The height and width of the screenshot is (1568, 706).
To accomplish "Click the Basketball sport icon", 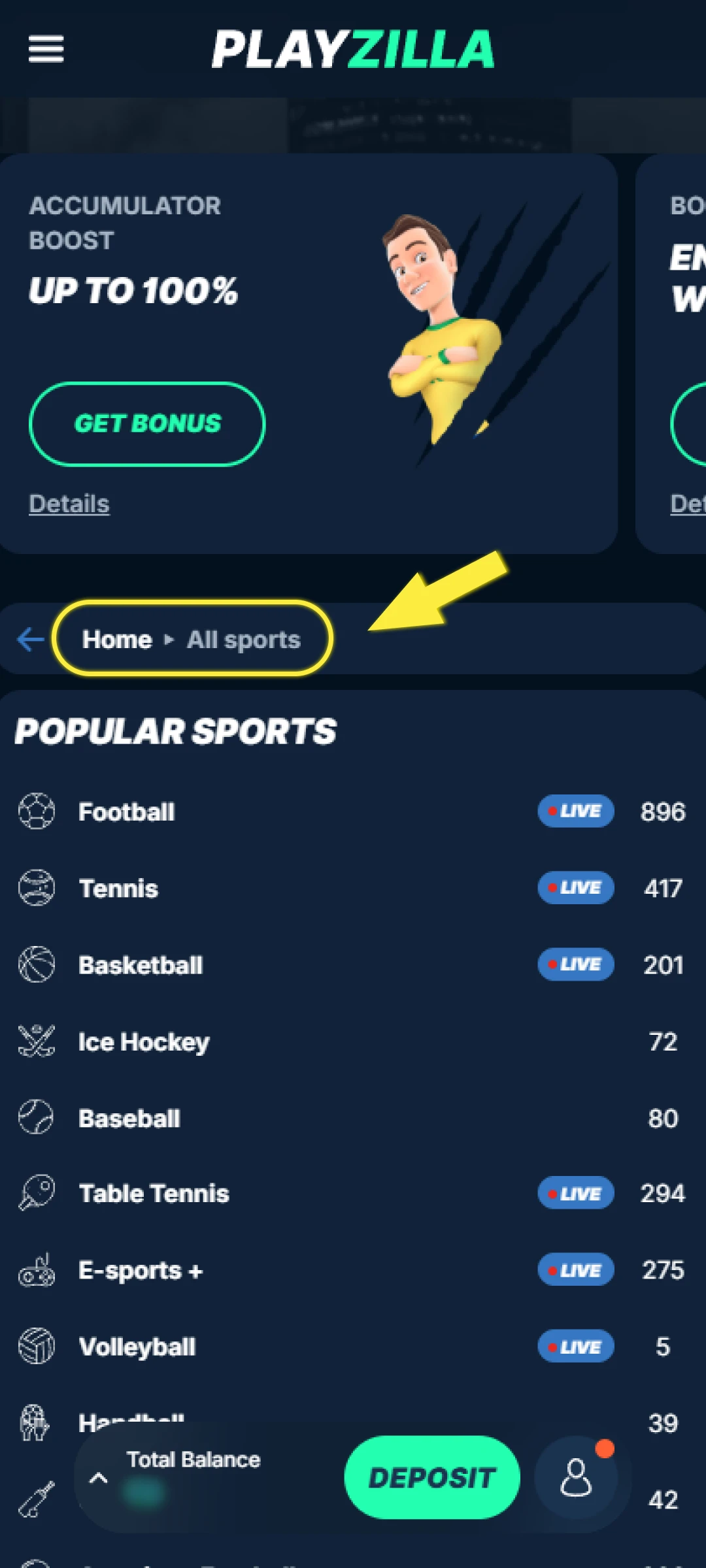I will point(37,964).
